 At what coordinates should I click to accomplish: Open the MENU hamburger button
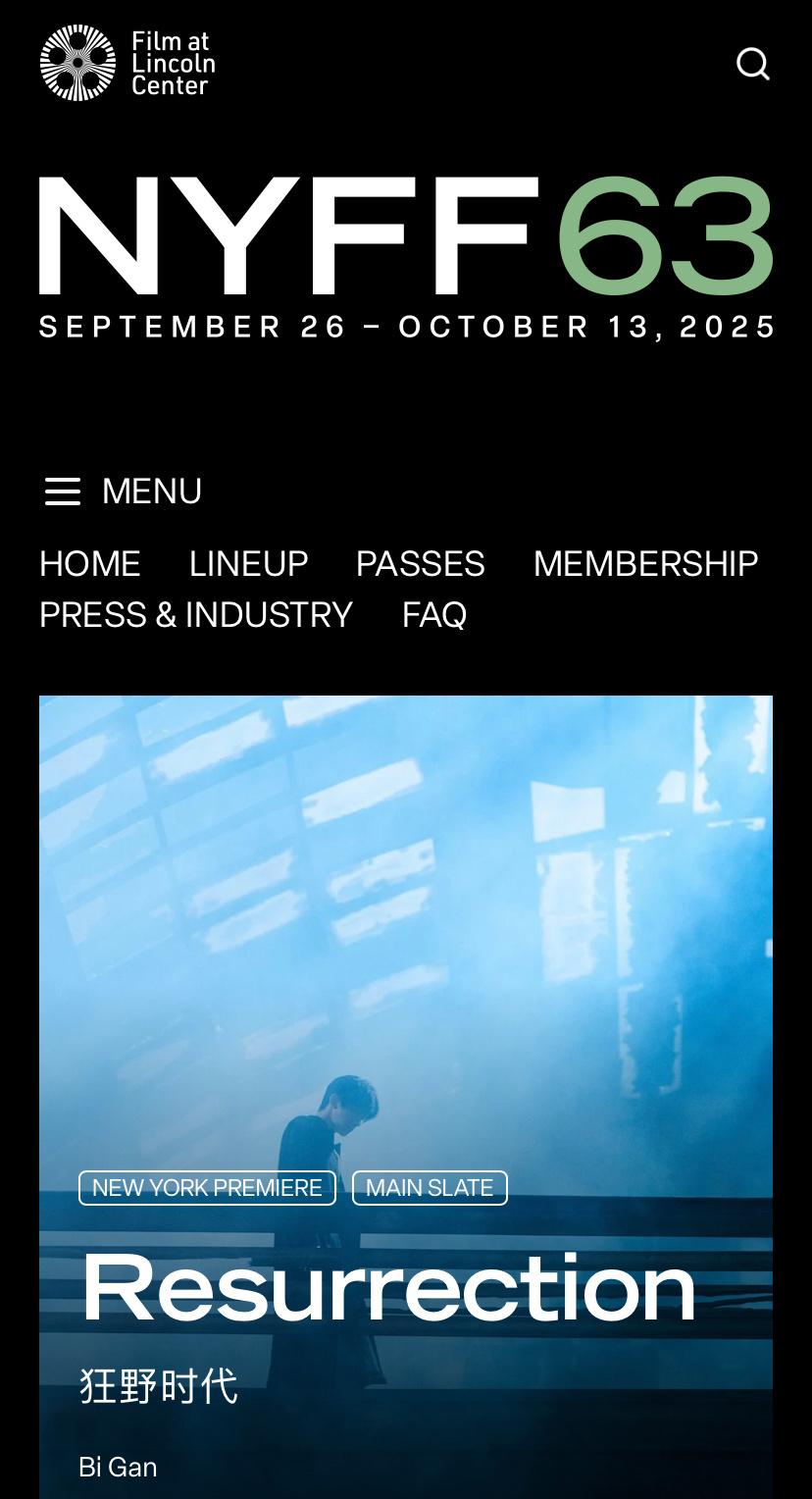(x=123, y=491)
